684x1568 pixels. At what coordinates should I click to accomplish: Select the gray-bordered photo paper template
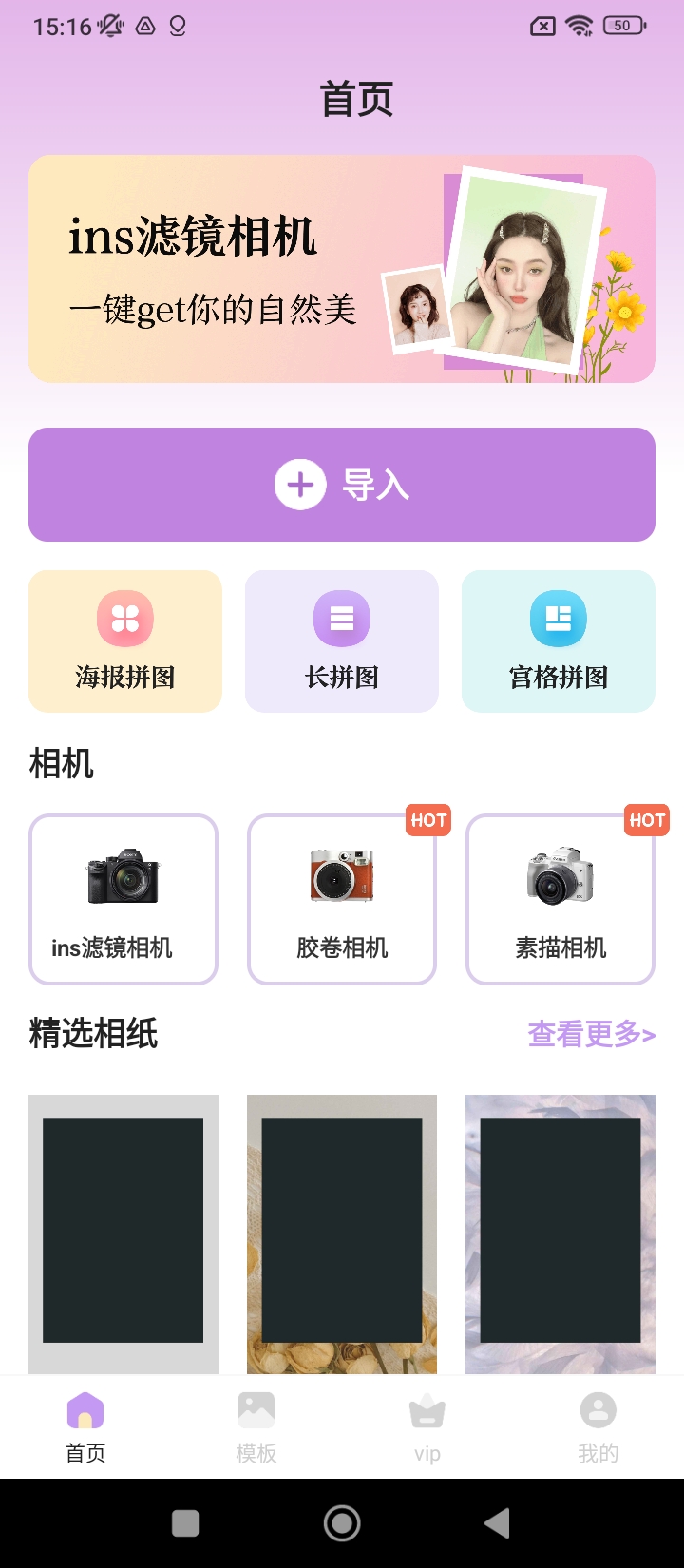123,1233
